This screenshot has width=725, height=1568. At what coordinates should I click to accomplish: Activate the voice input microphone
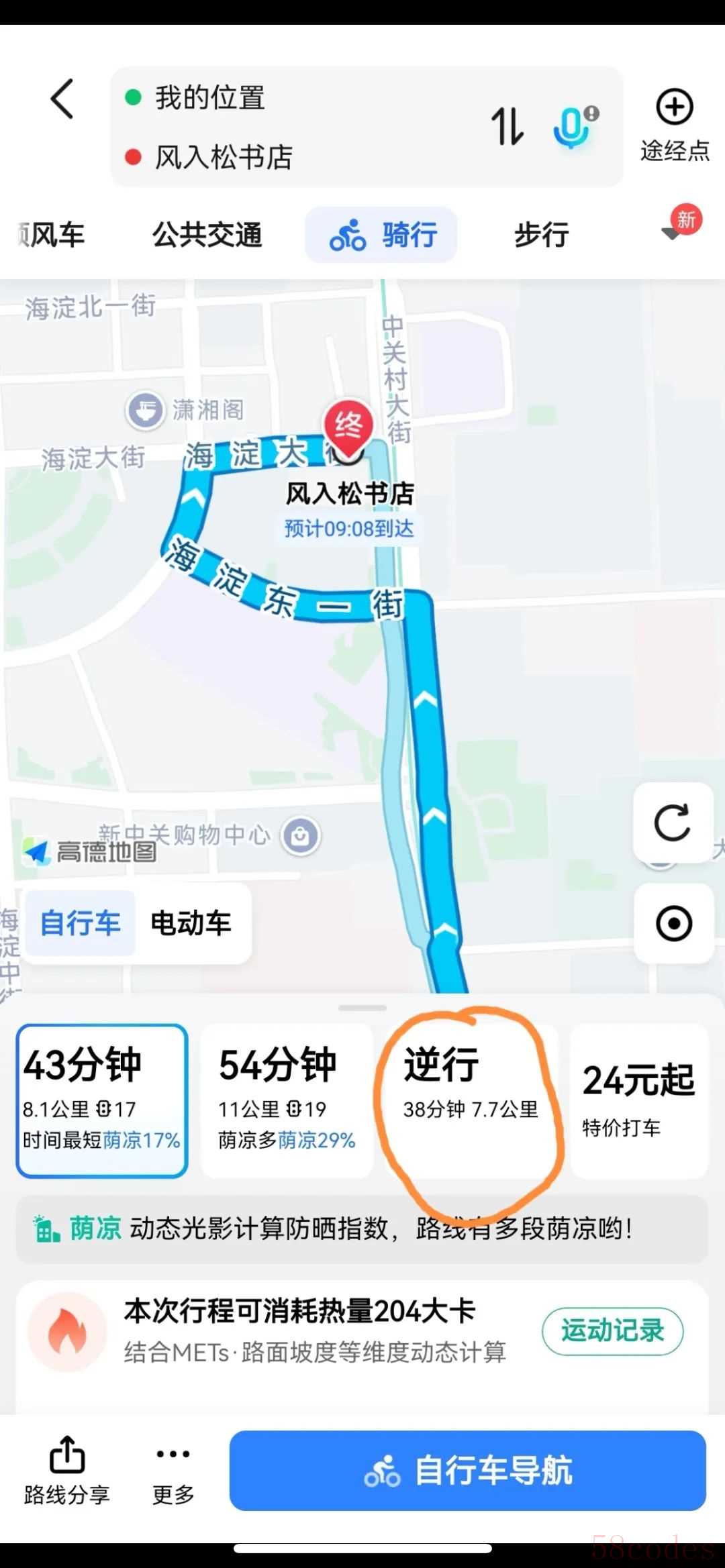[x=574, y=126]
